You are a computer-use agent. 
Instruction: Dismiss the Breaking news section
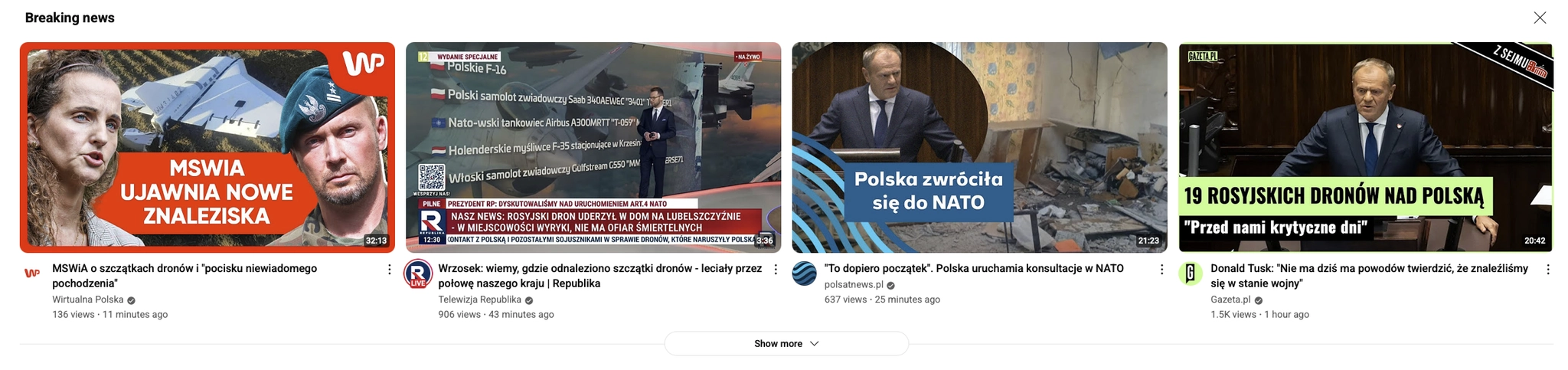[x=1540, y=18]
